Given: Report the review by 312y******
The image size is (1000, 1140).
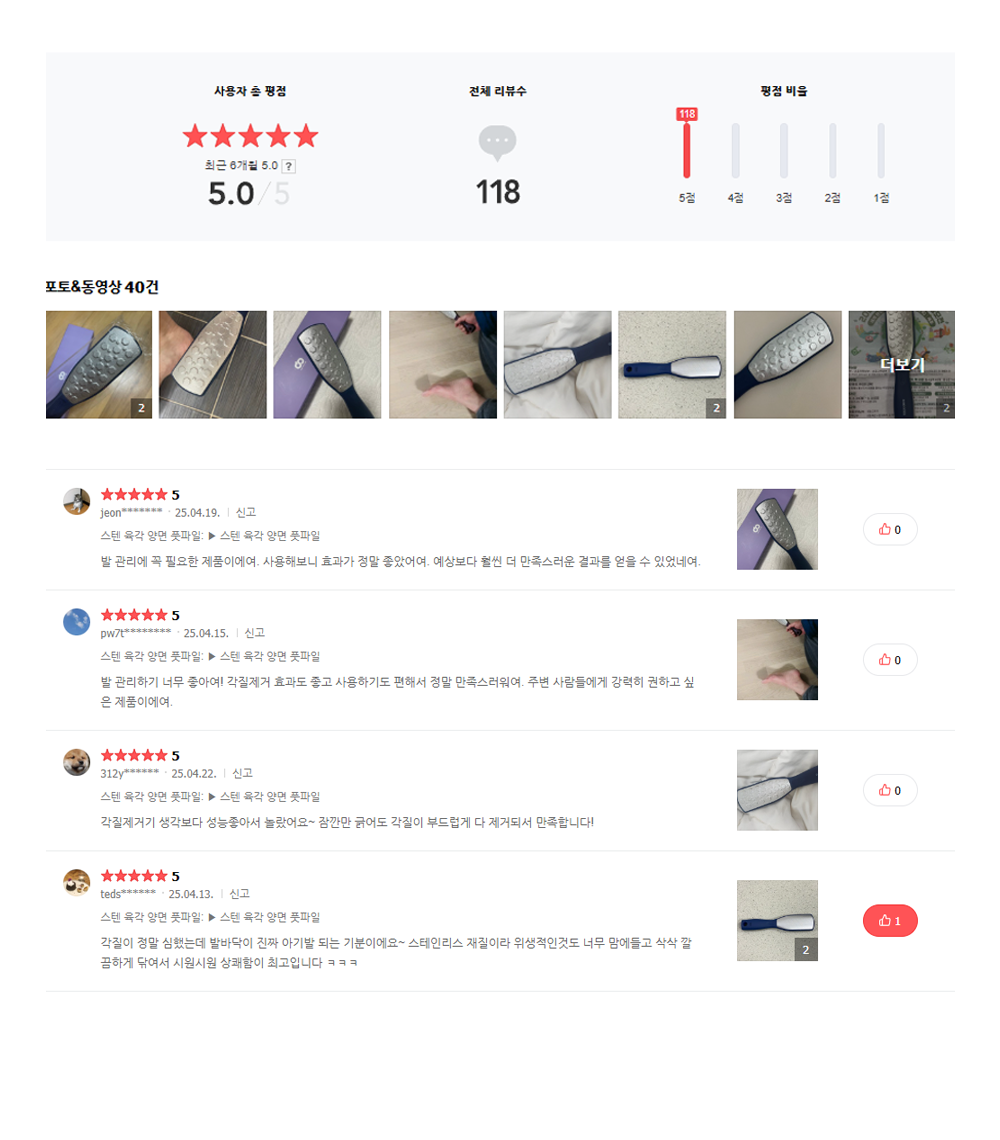Looking at the screenshot, I should point(243,773).
